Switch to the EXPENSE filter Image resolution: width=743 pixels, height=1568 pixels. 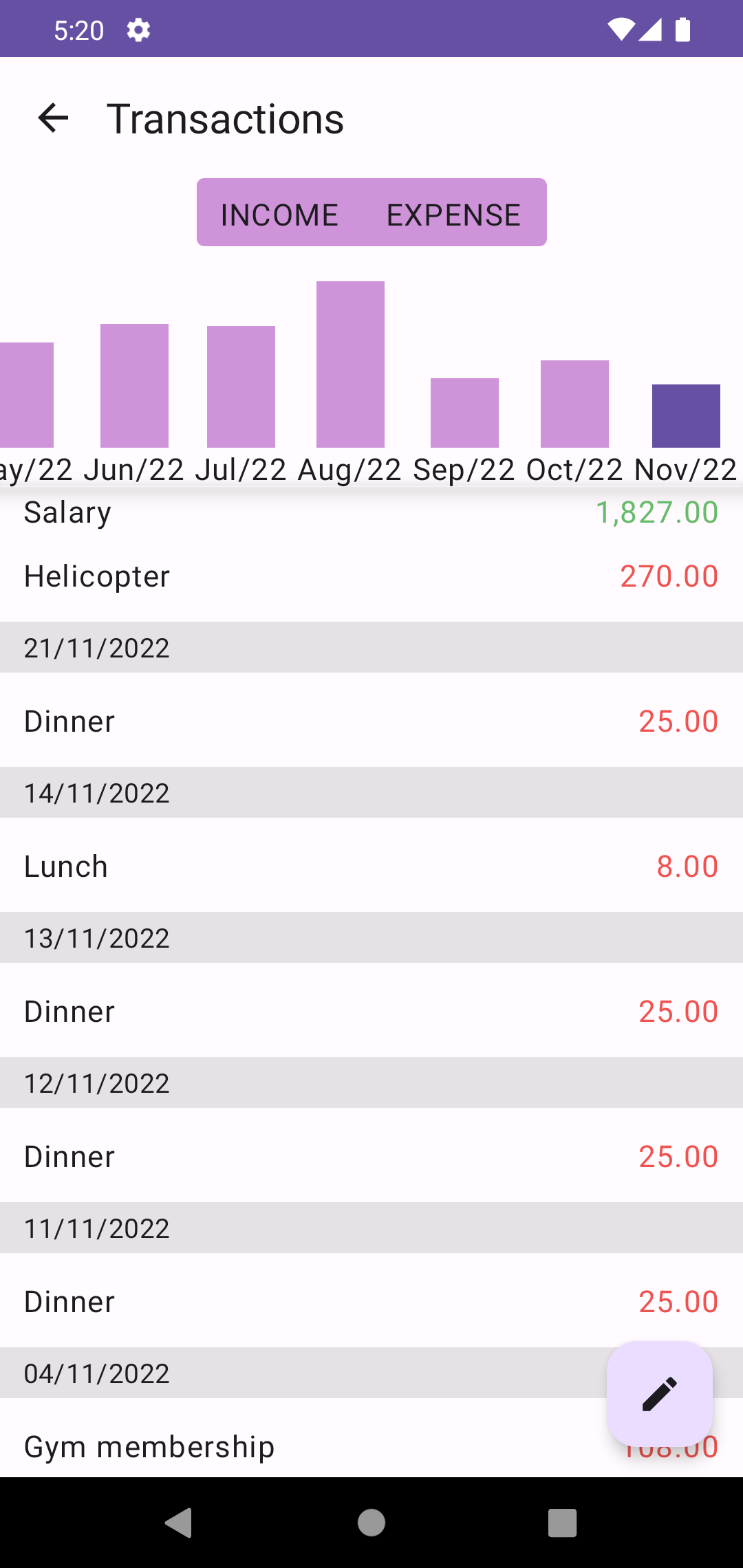[453, 215]
